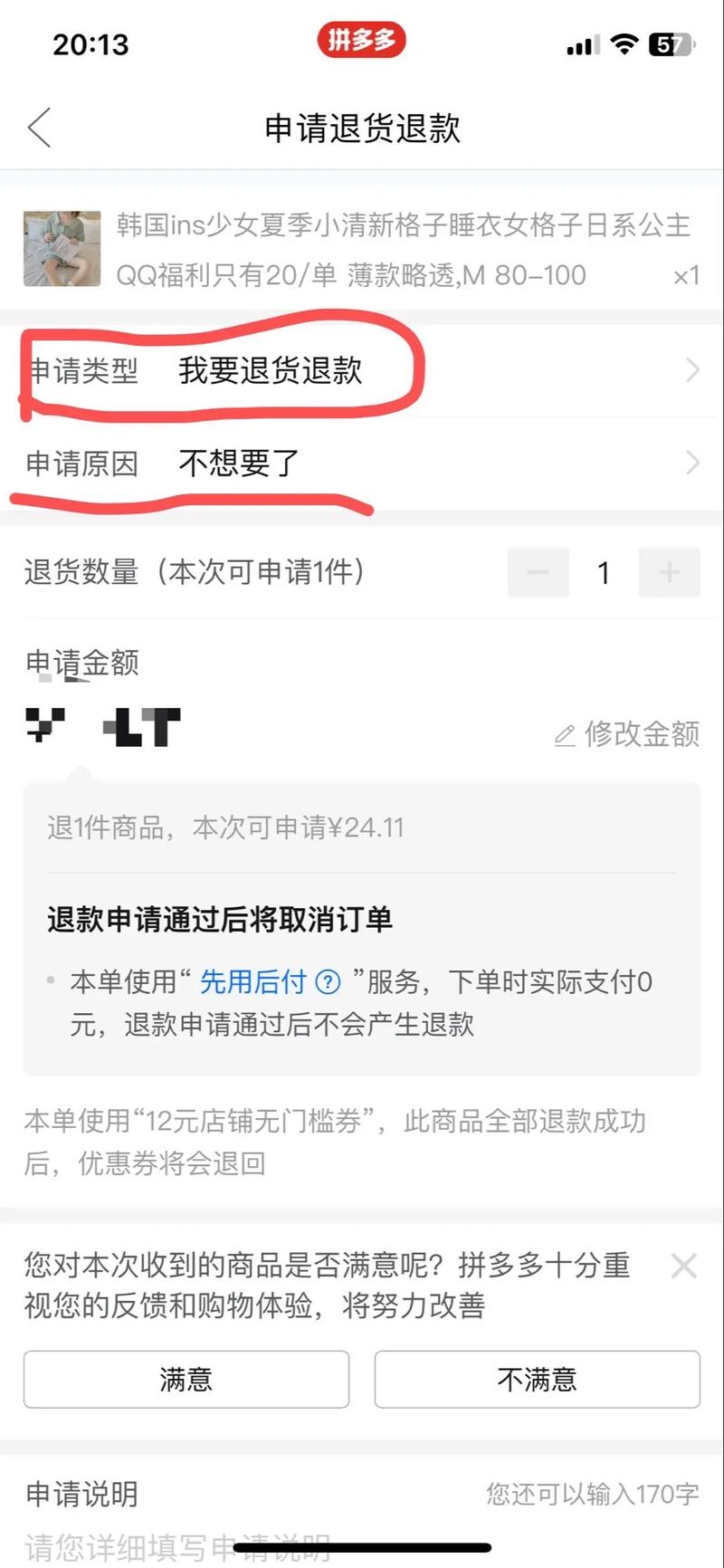The width and height of the screenshot is (724, 1568).
Task: Increase the return quantity with plus
Action: point(669,572)
